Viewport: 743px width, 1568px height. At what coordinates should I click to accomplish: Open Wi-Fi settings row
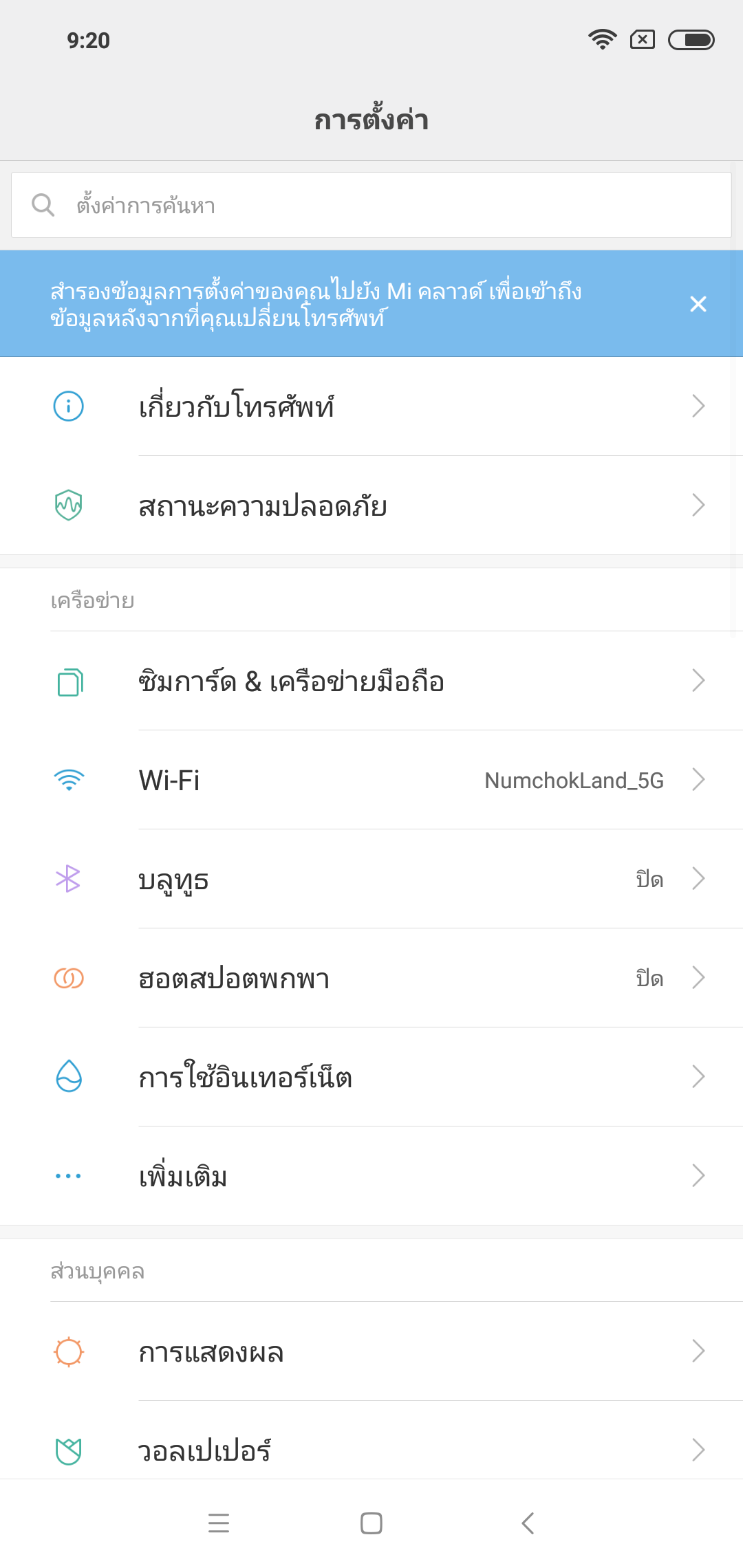(x=371, y=780)
